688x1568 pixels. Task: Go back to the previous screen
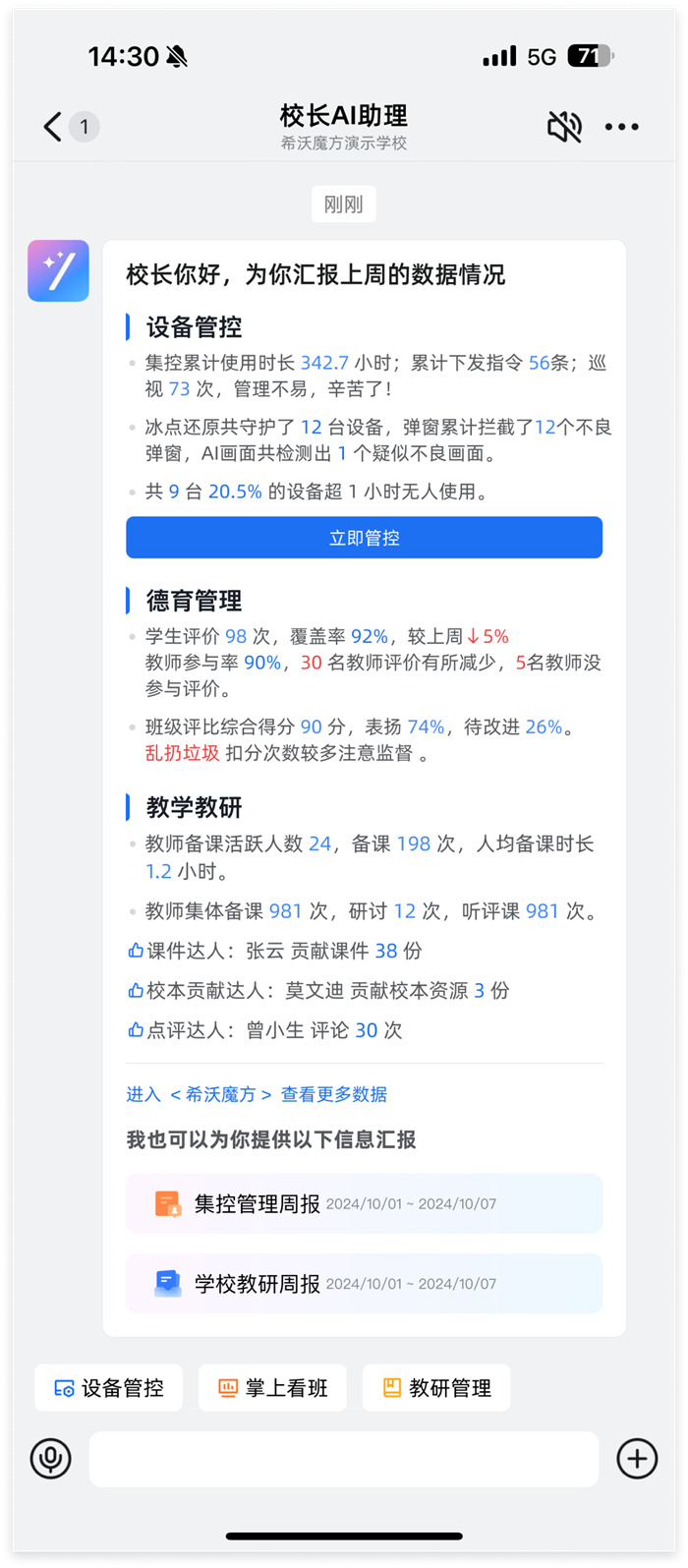[54, 127]
